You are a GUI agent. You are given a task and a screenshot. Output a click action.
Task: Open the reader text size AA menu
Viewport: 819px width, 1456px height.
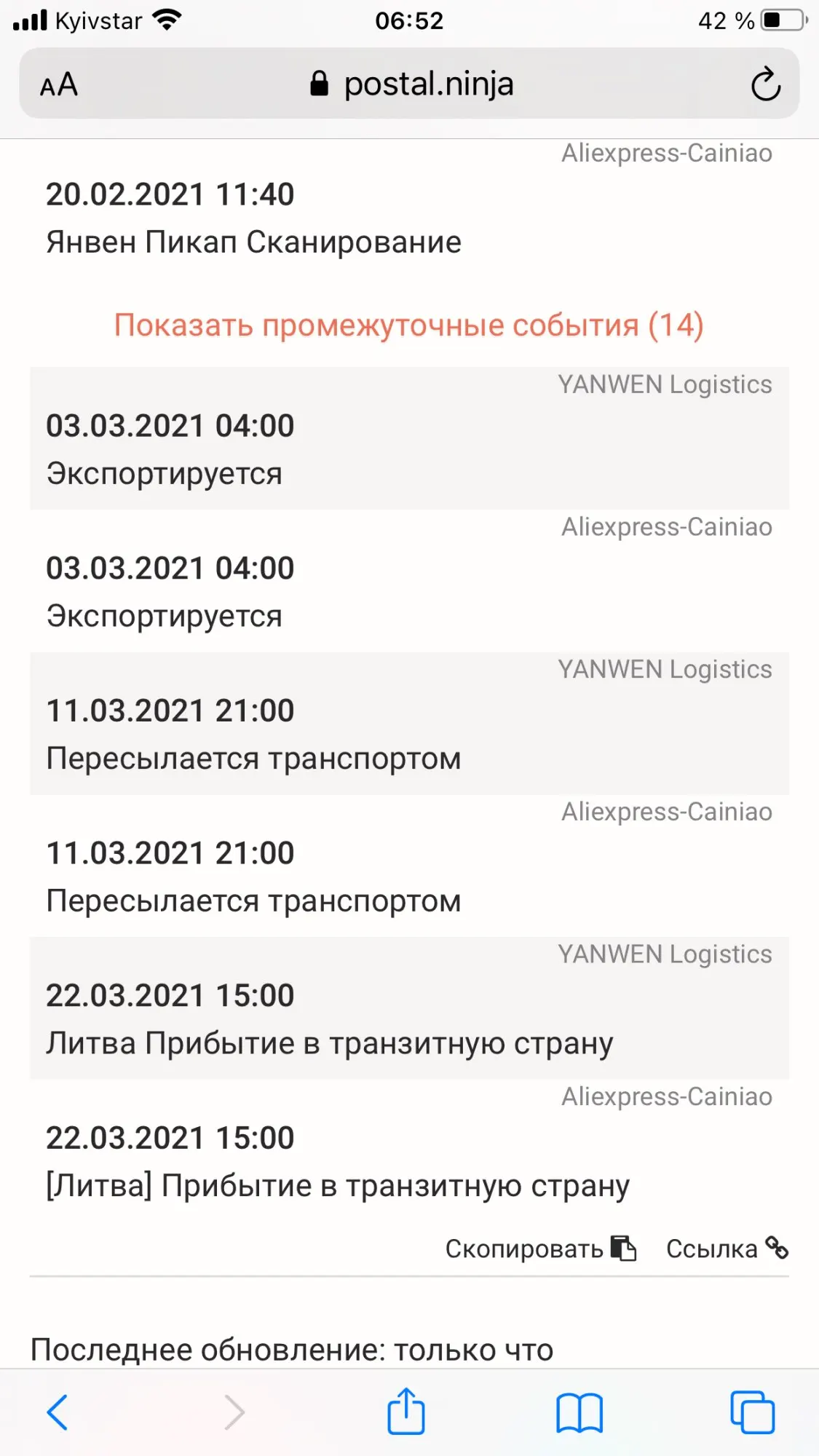[x=59, y=84]
